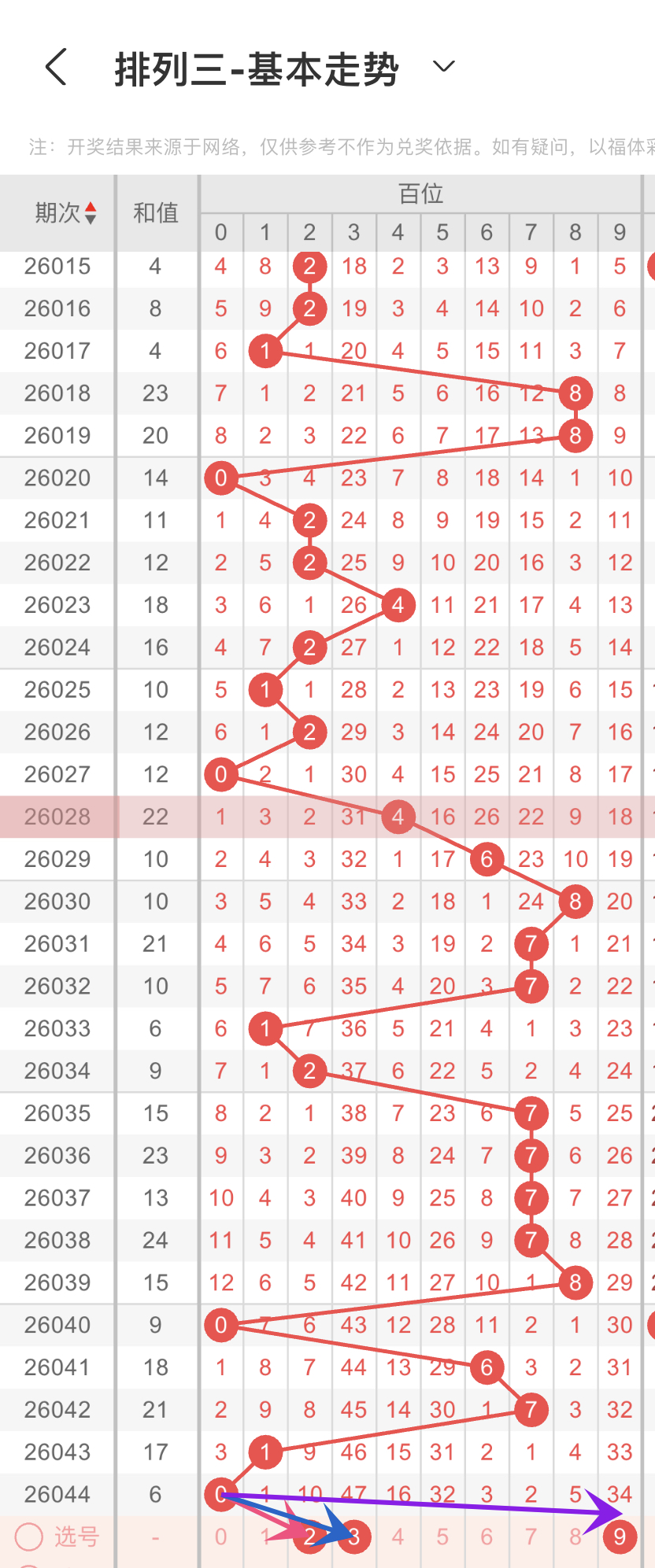Deselect highlighted number 2 in 选号 row

(x=309, y=1537)
